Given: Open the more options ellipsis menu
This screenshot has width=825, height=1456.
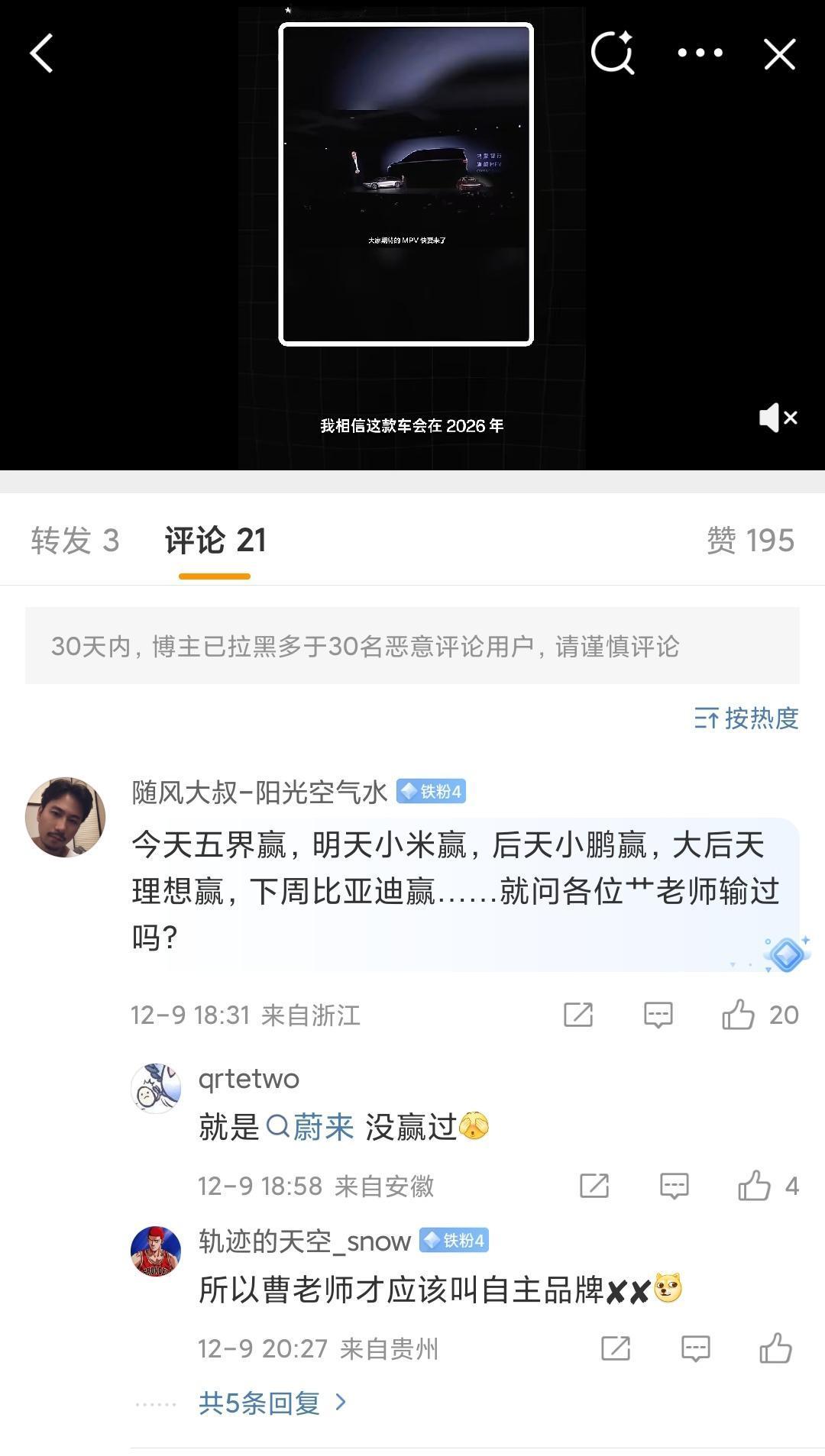Looking at the screenshot, I should coord(700,53).
